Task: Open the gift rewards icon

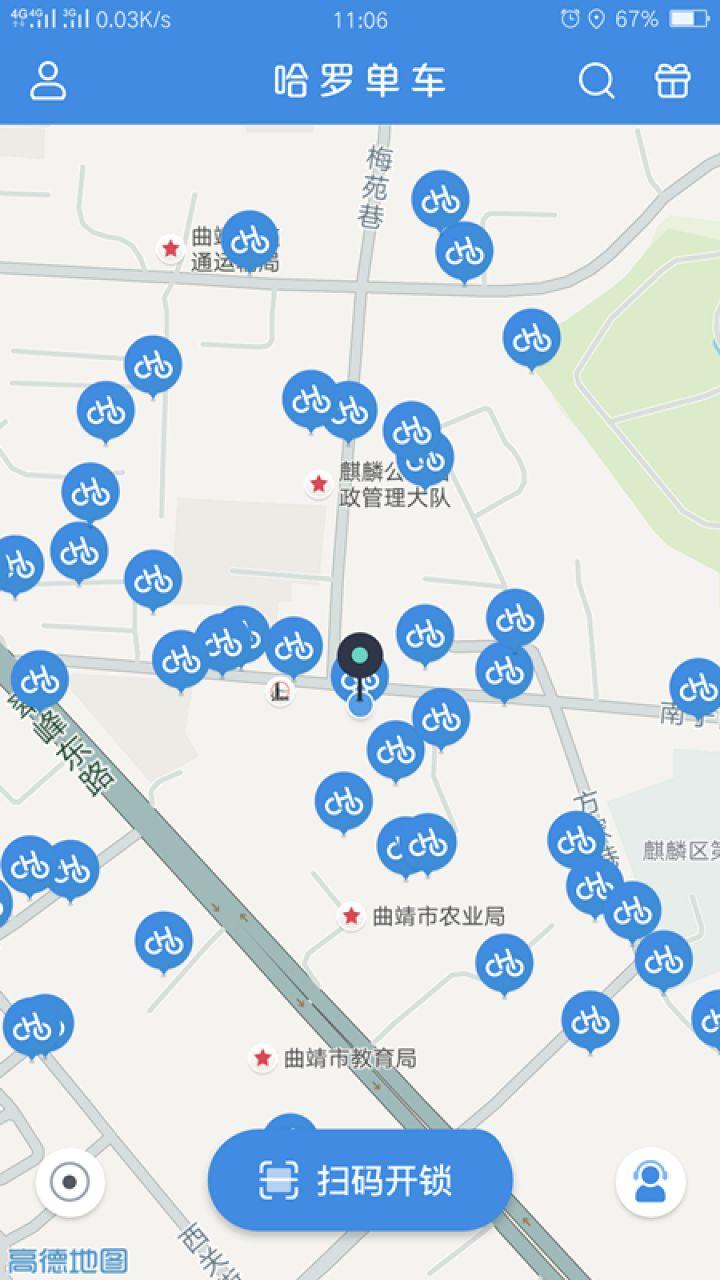Action: pos(672,81)
